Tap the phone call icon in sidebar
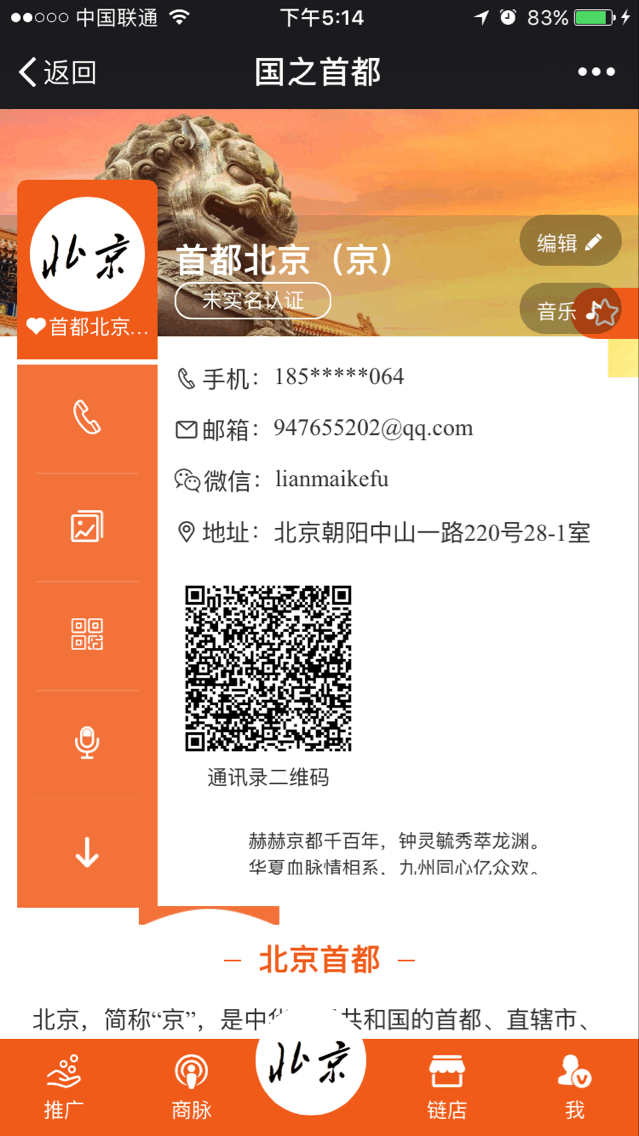The height and width of the screenshot is (1136, 639). pos(87,417)
